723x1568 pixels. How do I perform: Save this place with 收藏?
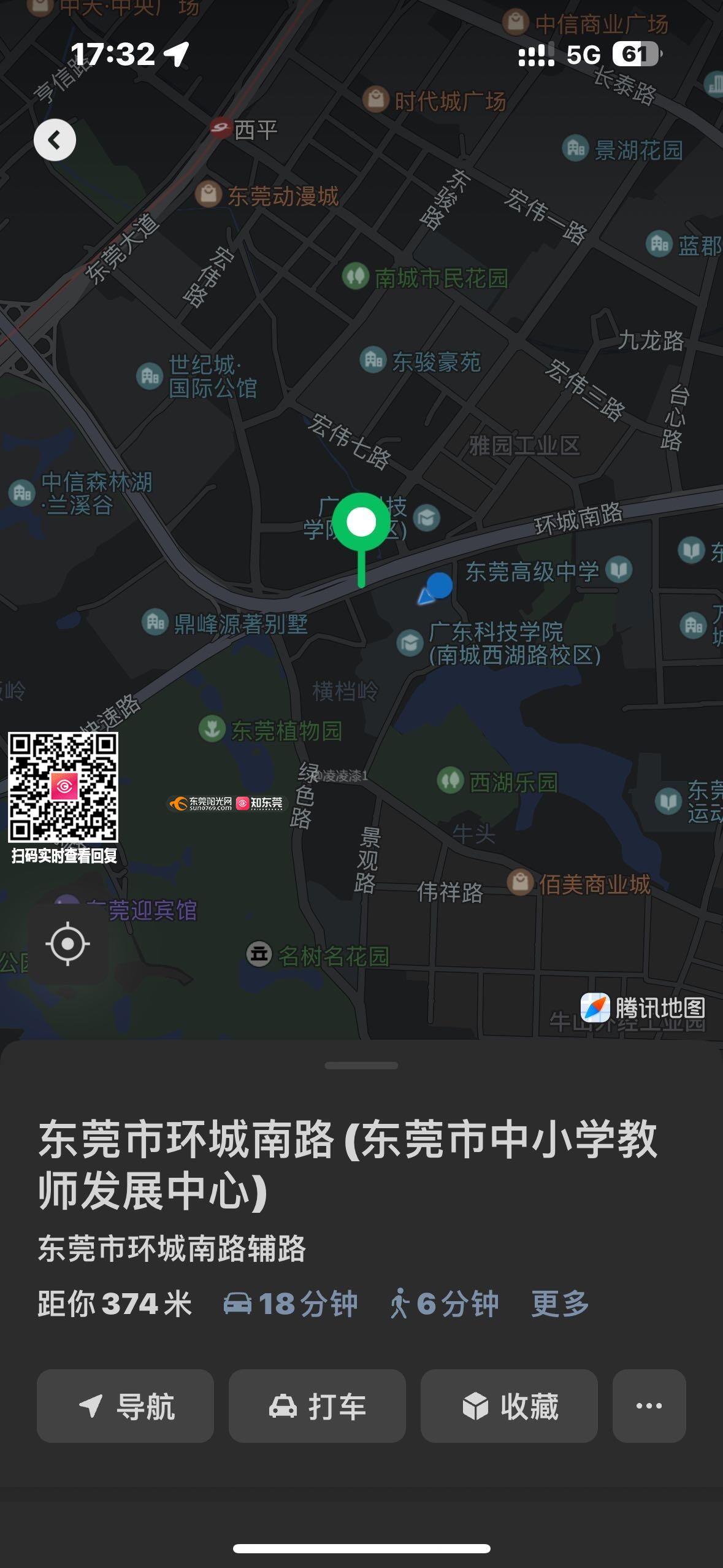(x=509, y=1406)
